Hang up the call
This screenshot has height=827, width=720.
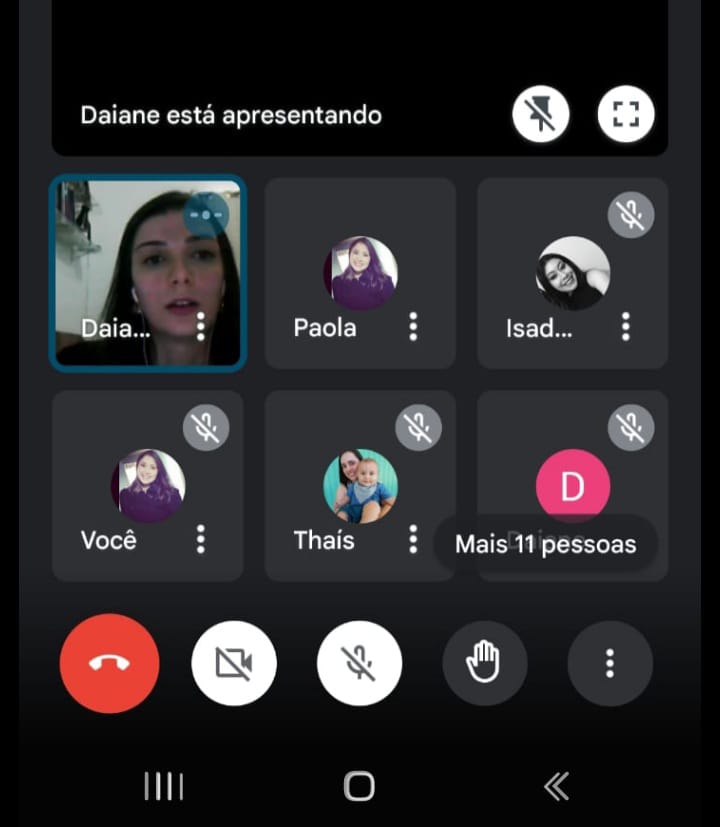109,663
